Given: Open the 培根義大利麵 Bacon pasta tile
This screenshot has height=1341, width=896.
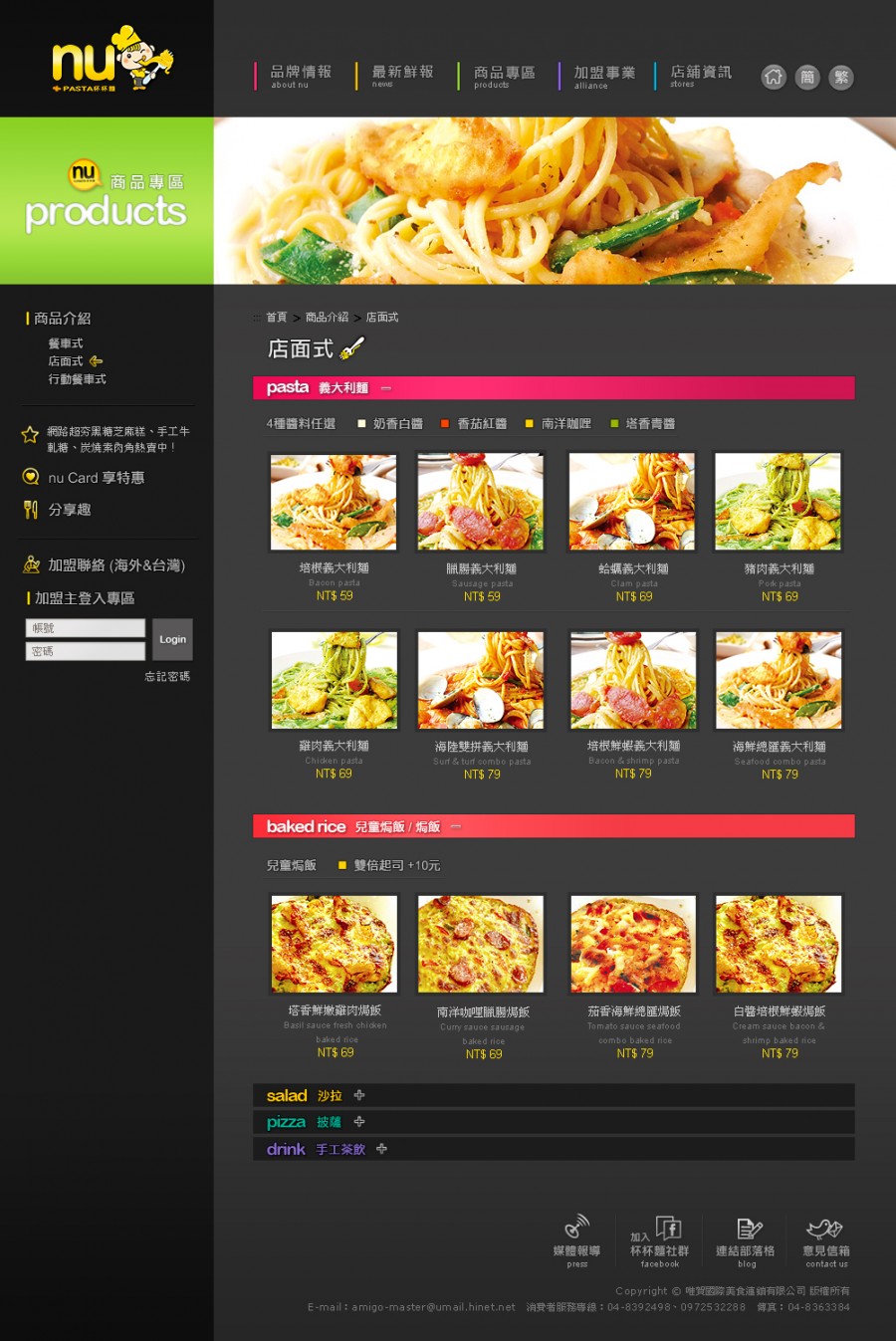Looking at the screenshot, I should pos(334,502).
